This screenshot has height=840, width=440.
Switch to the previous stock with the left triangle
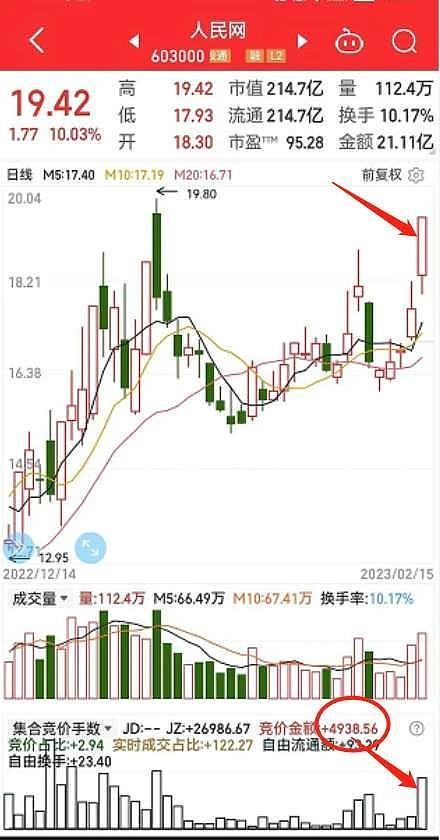point(135,41)
